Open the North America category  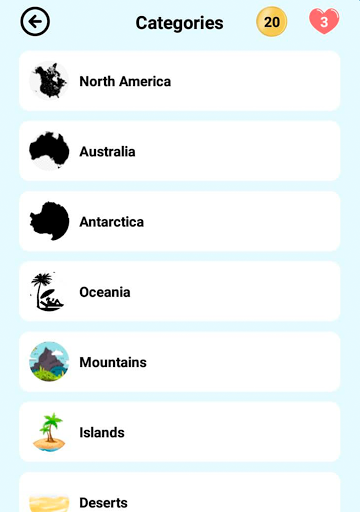(x=180, y=81)
